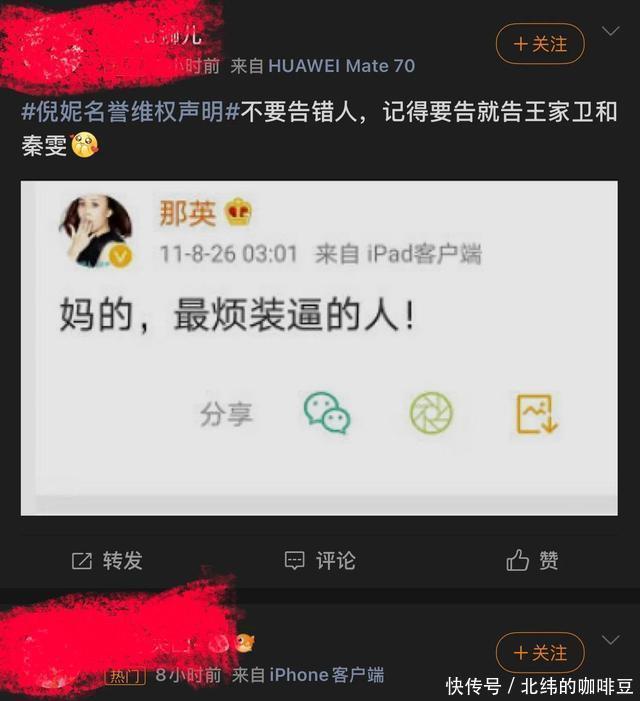Expand options chevron on HUAWEI Mate 70 post
This screenshot has height=701, width=640.
pyautogui.click(x=610, y=32)
